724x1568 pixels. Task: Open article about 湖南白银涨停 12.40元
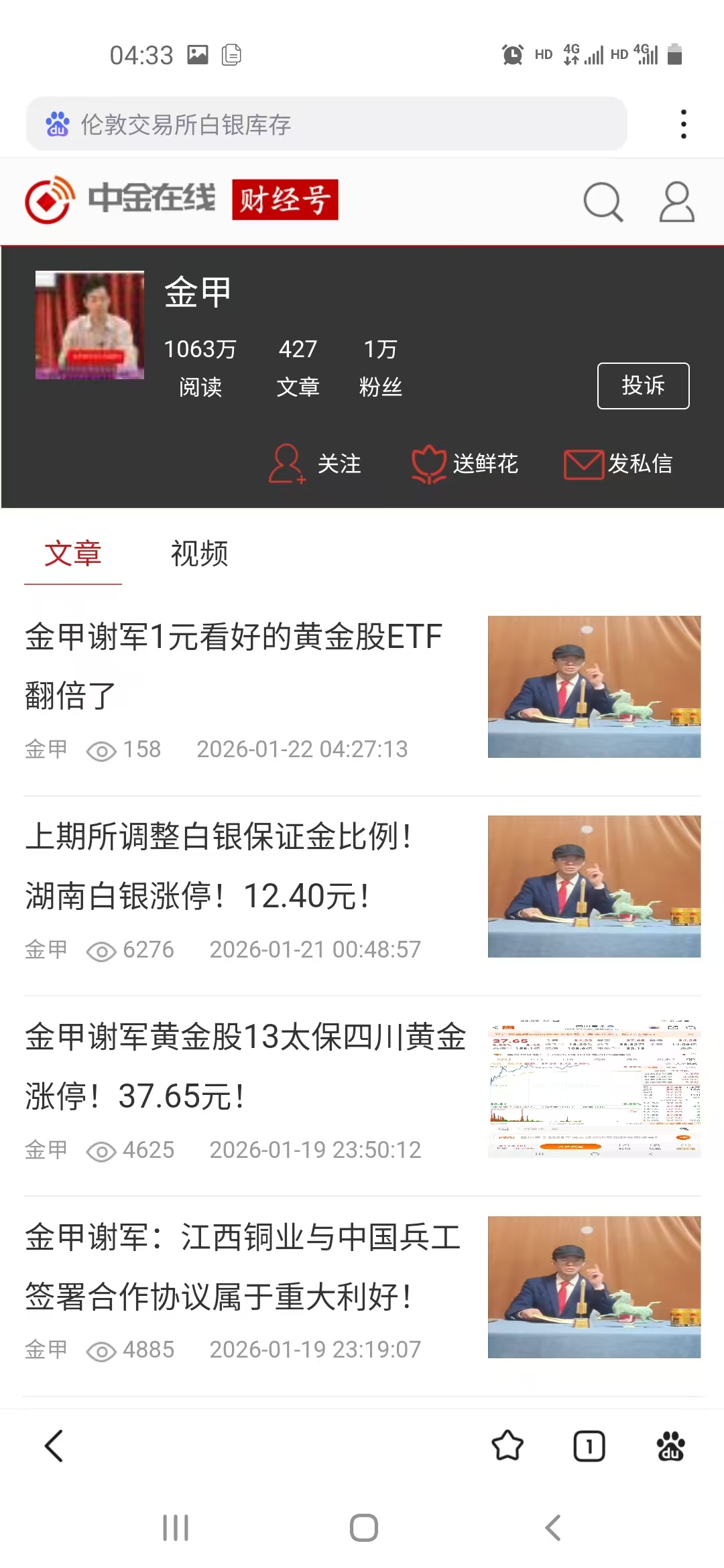coord(219,866)
